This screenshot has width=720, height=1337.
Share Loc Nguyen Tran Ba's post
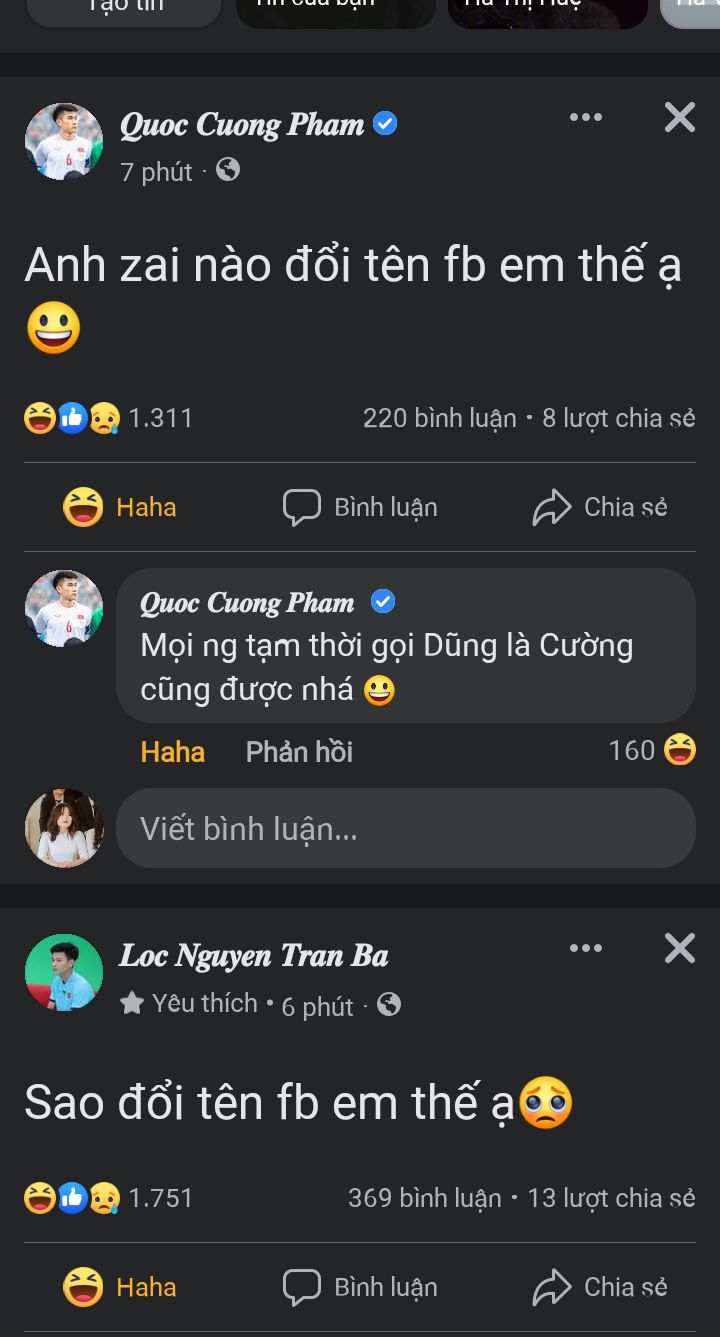point(599,1287)
